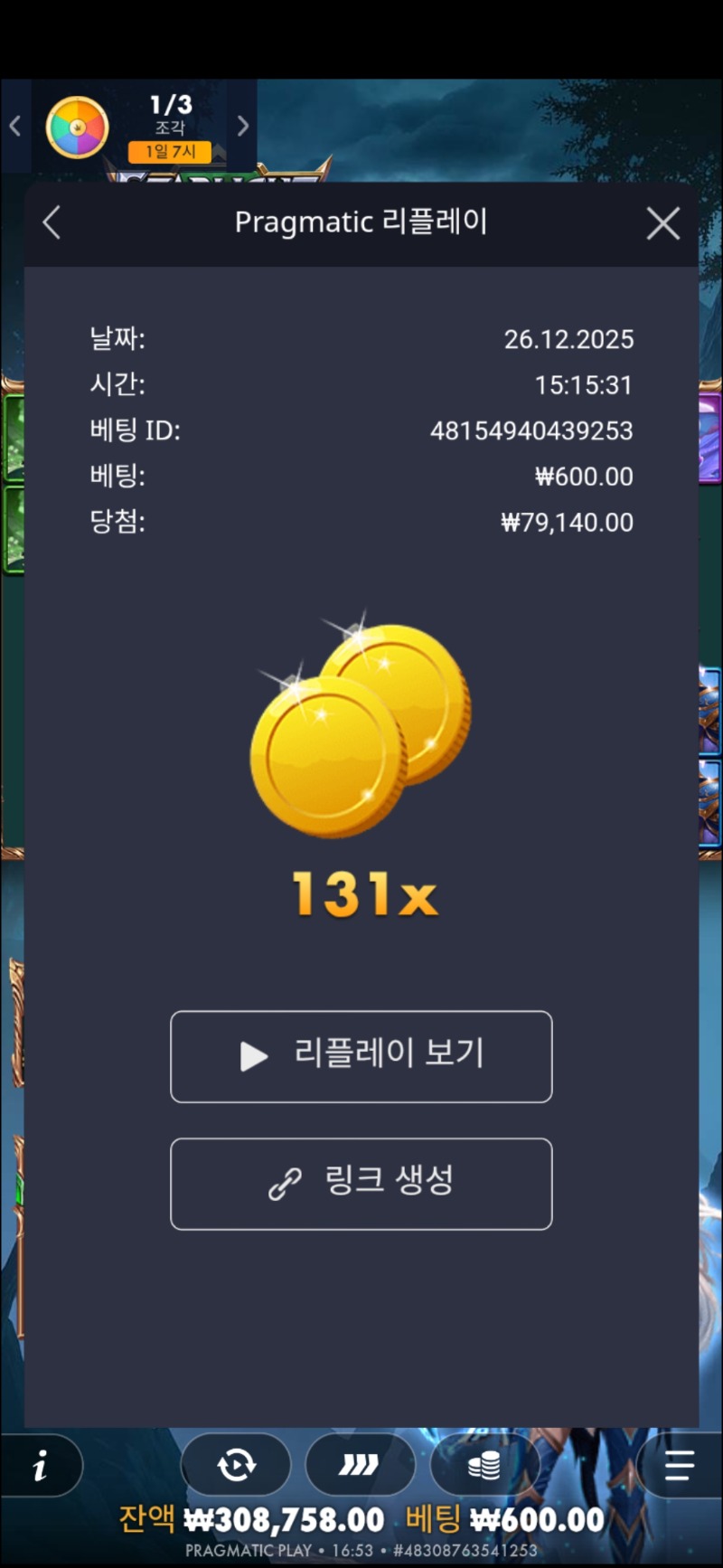Toggle the turbo speed arrows
723x1568 pixels.
click(x=359, y=1464)
